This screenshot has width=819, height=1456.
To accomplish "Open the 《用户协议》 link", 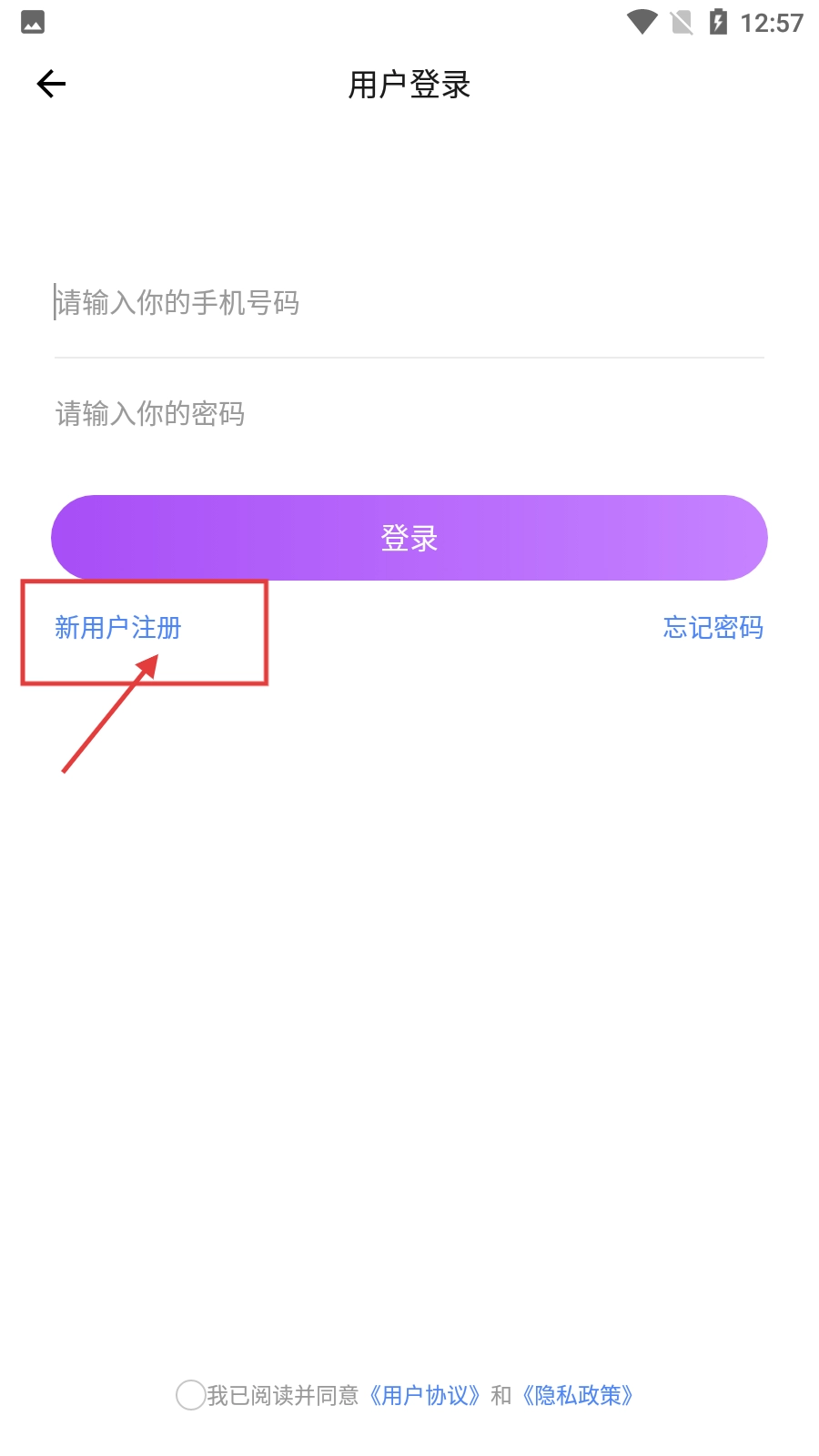I will click(424, 1395).
